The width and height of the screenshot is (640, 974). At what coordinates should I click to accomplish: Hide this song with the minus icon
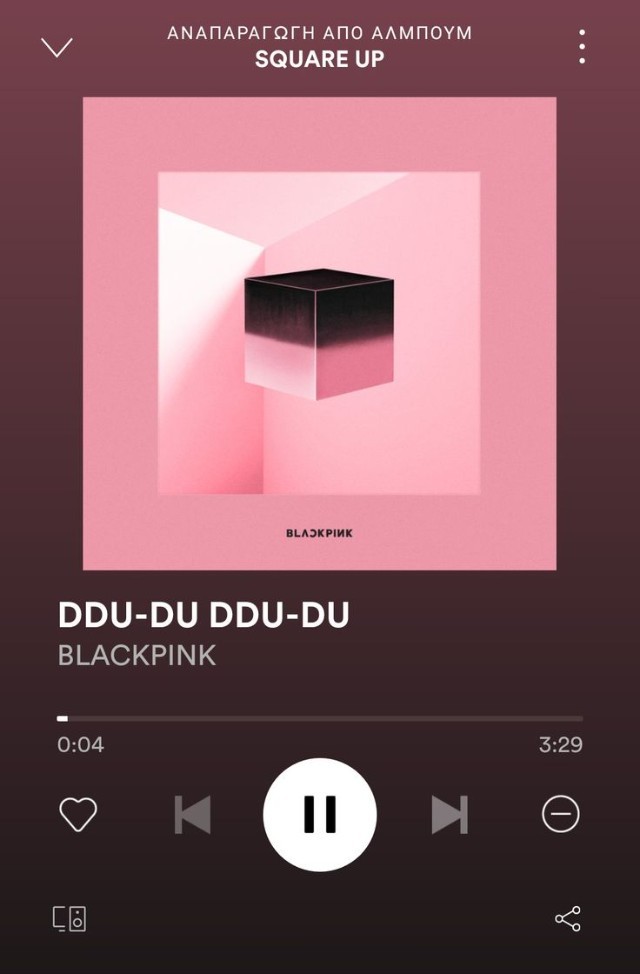point(561,815)
